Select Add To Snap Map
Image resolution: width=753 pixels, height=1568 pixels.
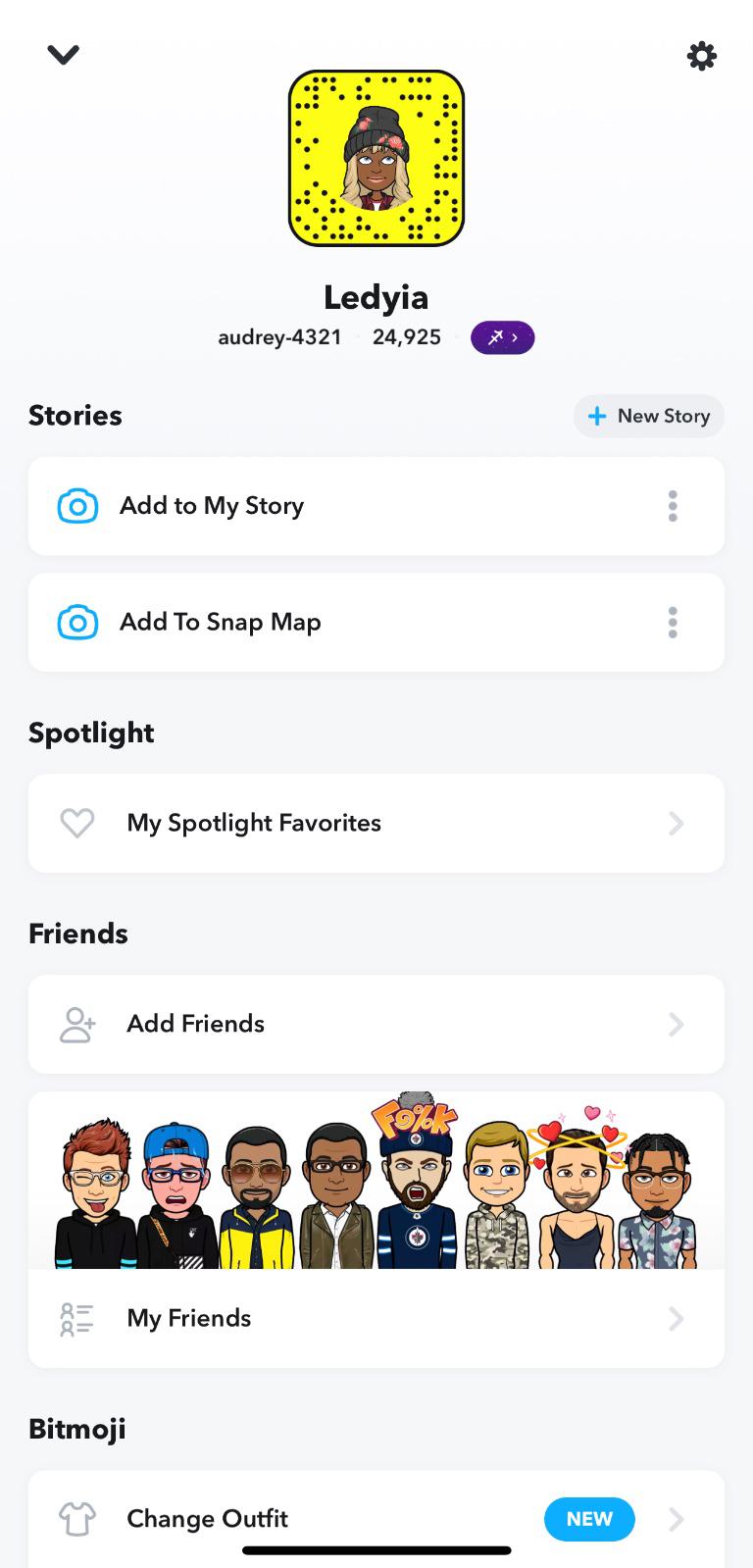[221, 622]
